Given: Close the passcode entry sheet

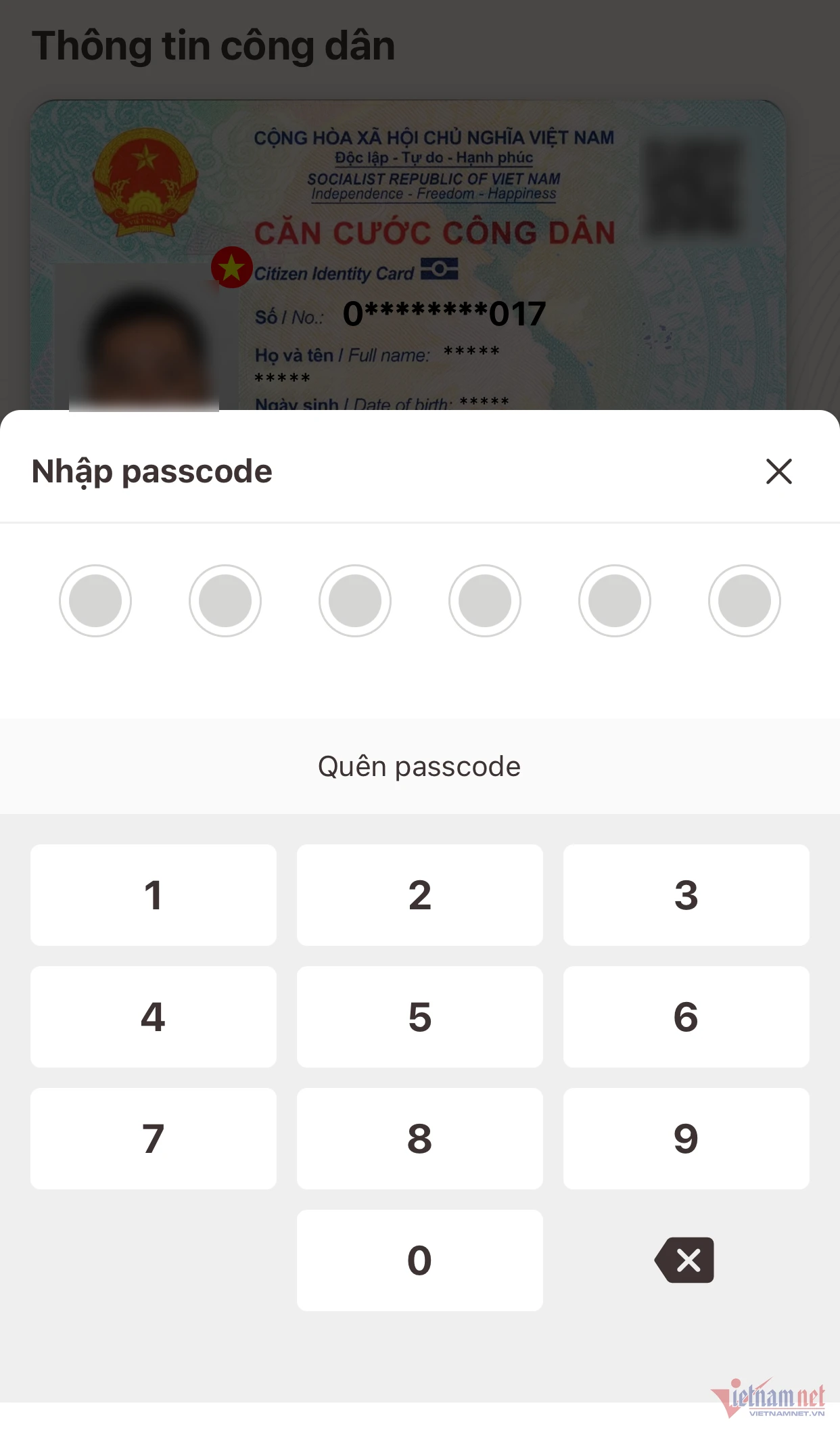Looking at the screenshot, I should [x=778, y=472].
